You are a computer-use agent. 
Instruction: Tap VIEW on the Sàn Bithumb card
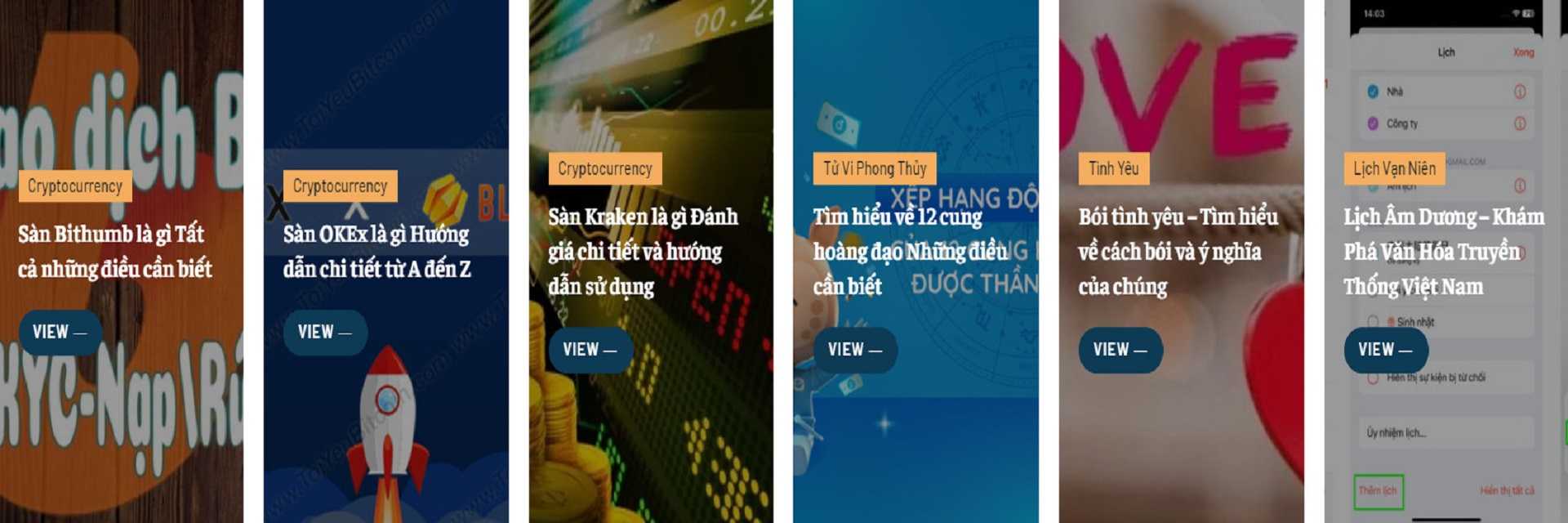tap(60, 332)
